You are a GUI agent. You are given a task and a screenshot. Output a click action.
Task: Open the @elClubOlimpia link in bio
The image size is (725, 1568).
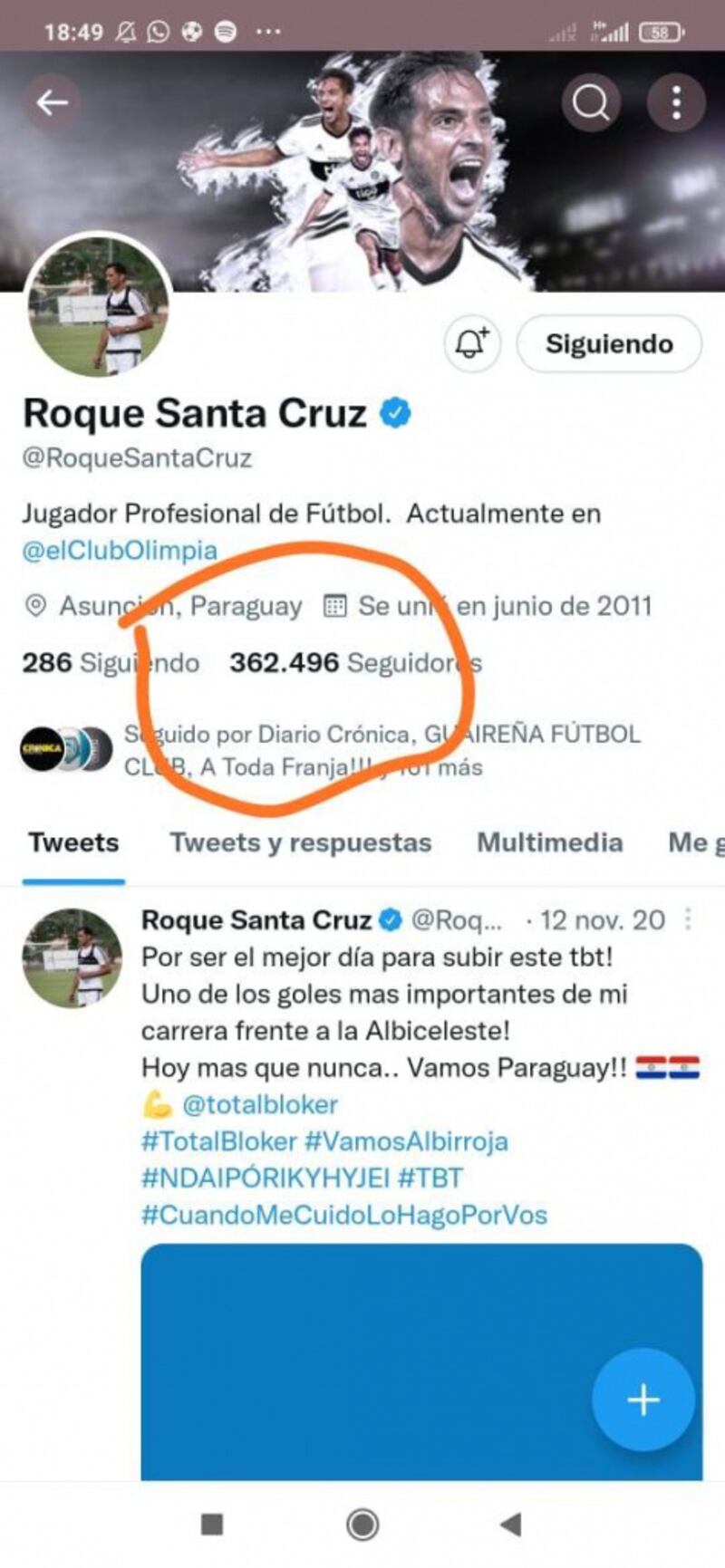120,551
